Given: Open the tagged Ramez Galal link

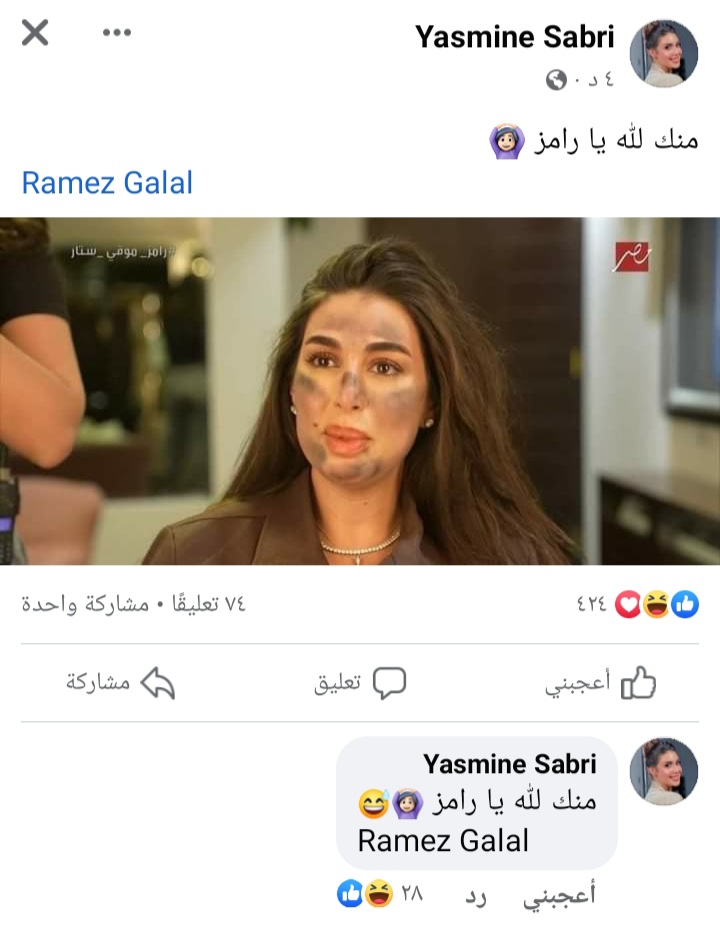Looking at the screenshot, I should 107,183.
